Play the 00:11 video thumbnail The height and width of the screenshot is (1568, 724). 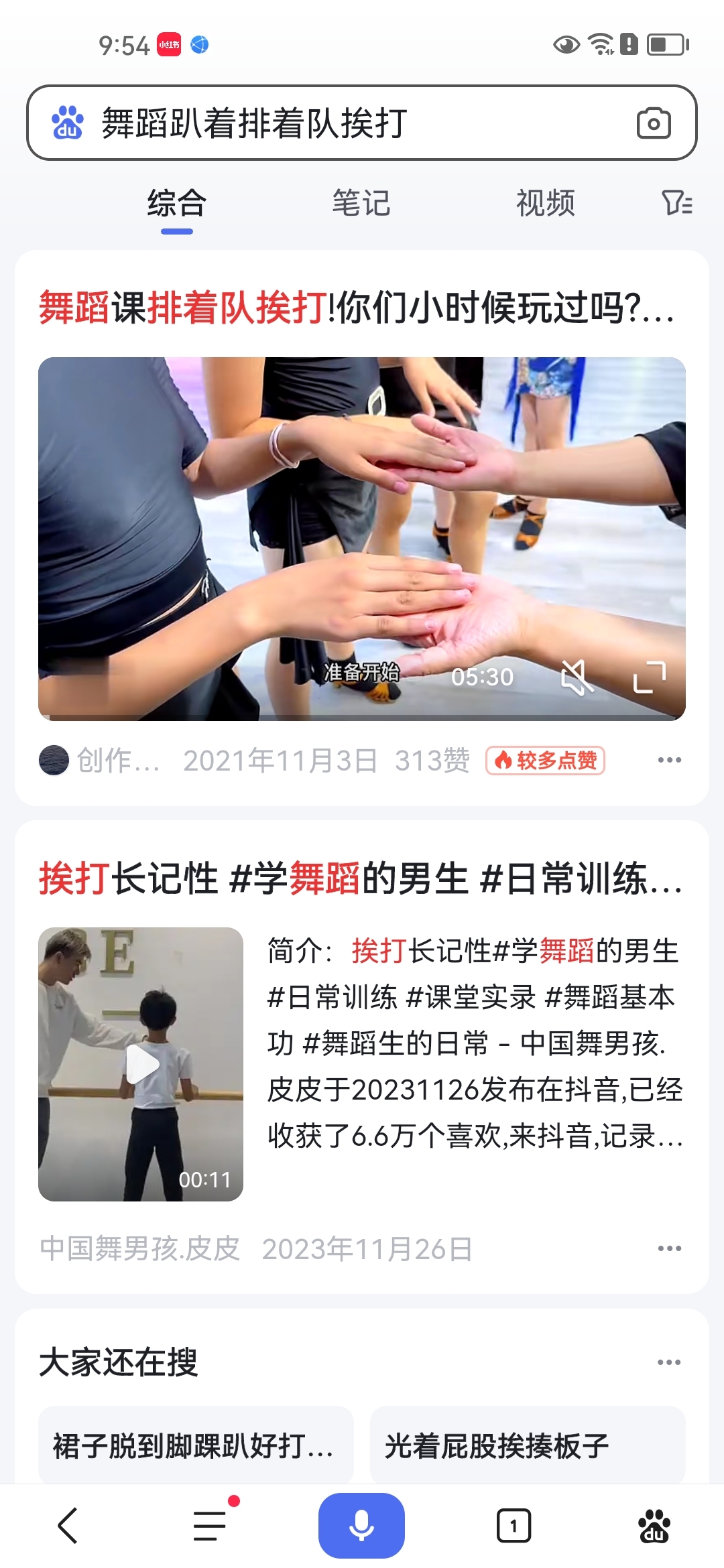pos(141,1064)
